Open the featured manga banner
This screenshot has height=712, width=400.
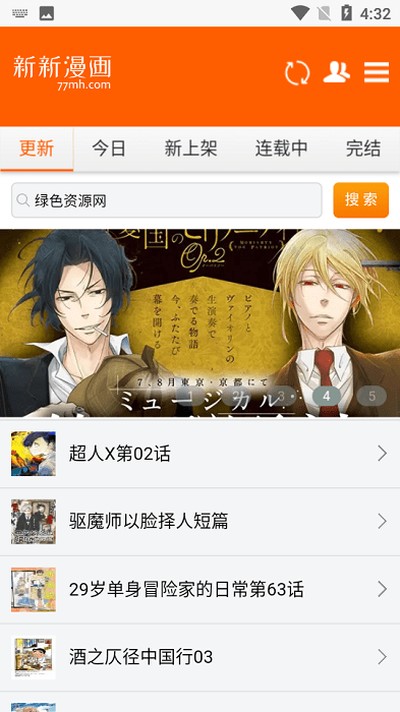pyautogui.click(x=200, y=323)
